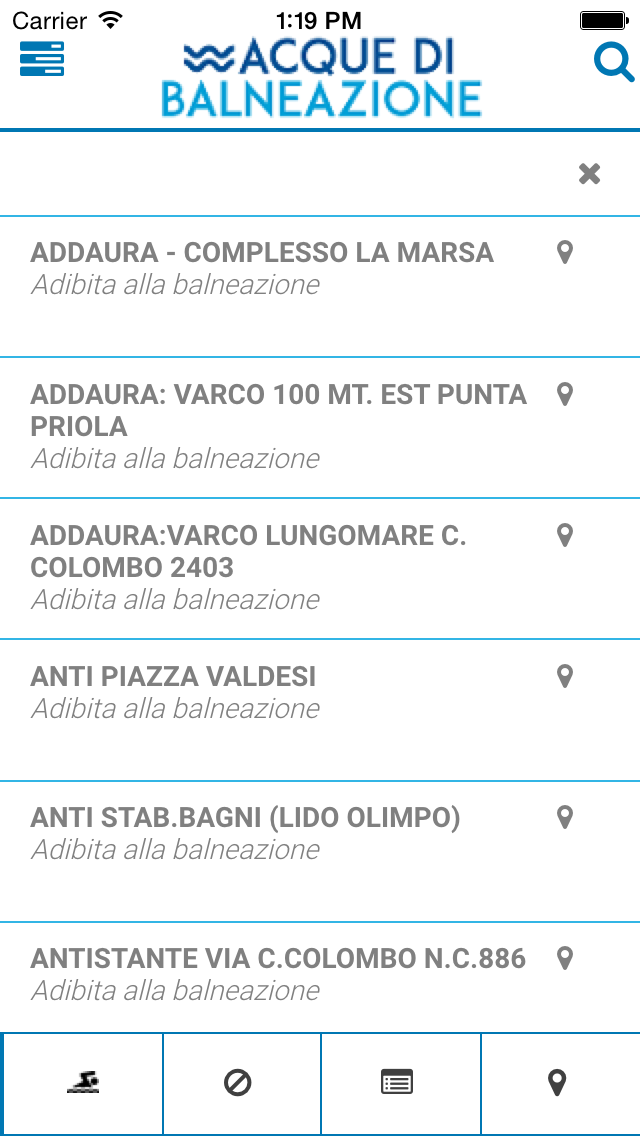Open the side menu button

[x=42, y=59]
